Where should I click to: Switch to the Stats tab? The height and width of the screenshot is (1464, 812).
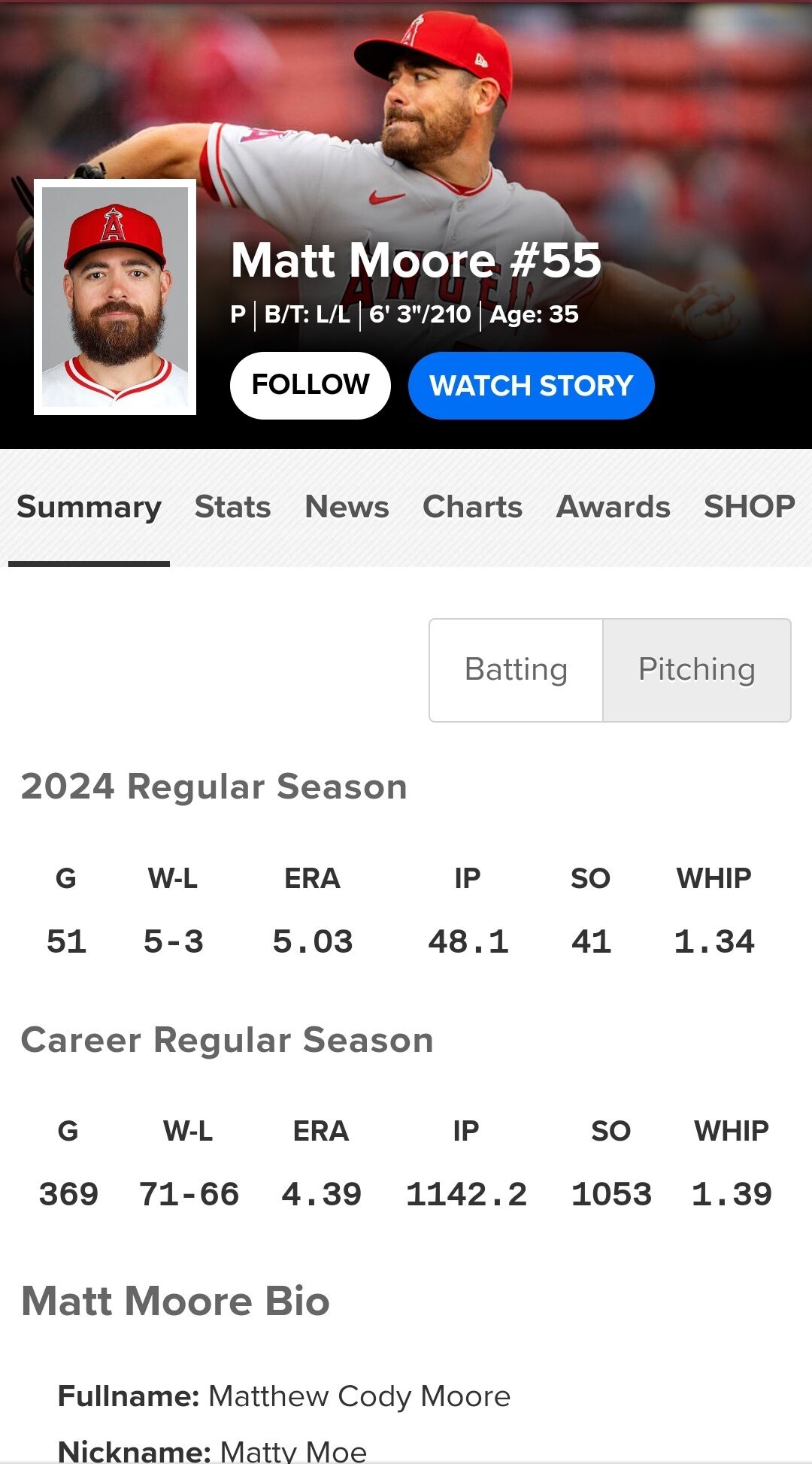click(x=232, y=507)
